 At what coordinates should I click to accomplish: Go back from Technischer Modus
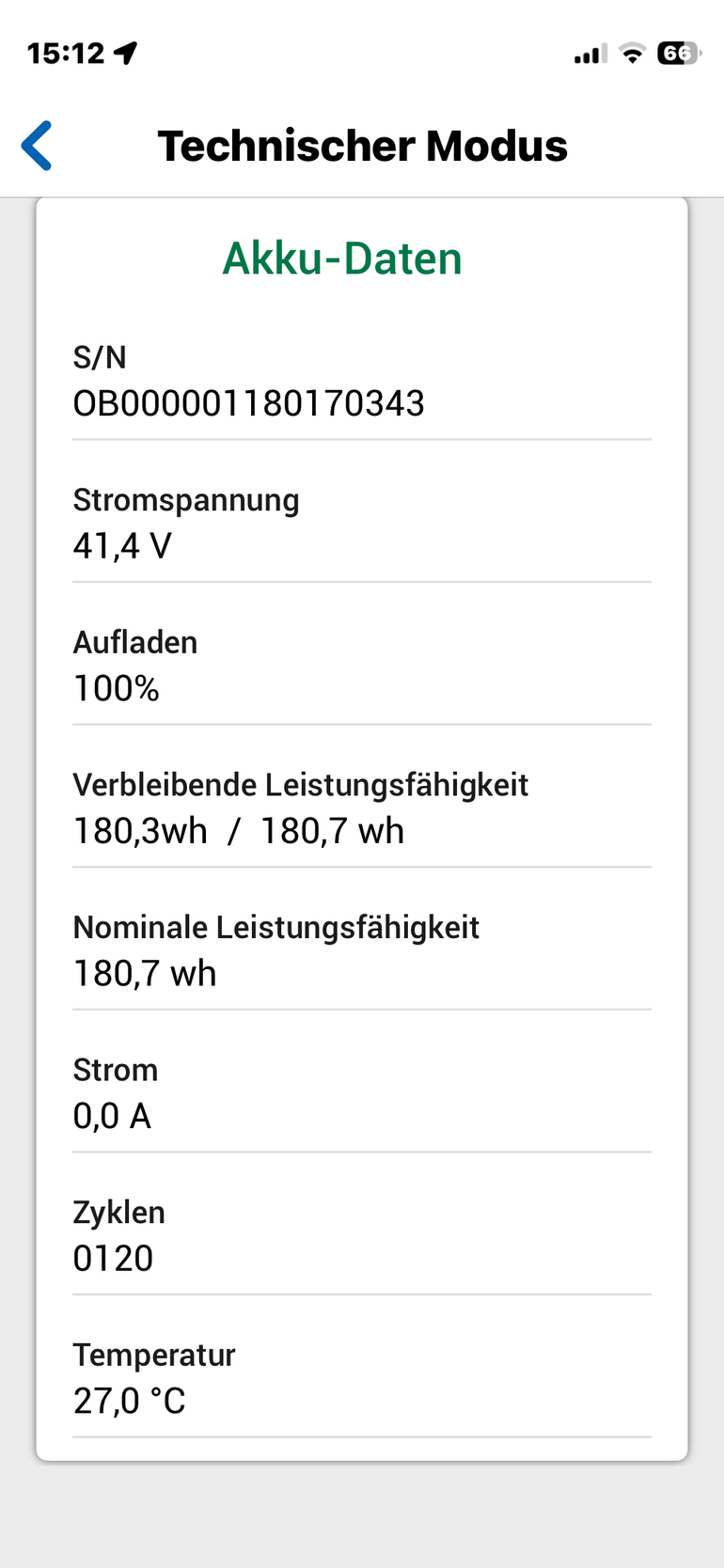coord(37,146)
